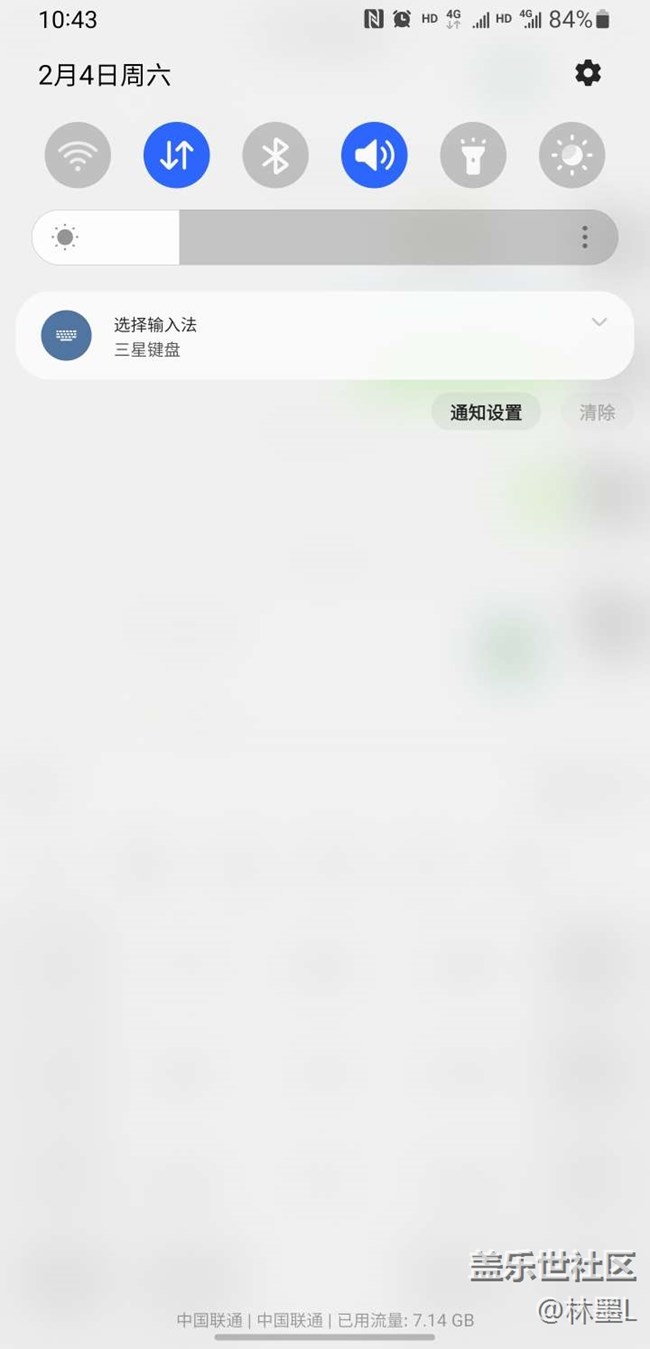Expand the 三星键盘 notification chevron

(599, 322)
